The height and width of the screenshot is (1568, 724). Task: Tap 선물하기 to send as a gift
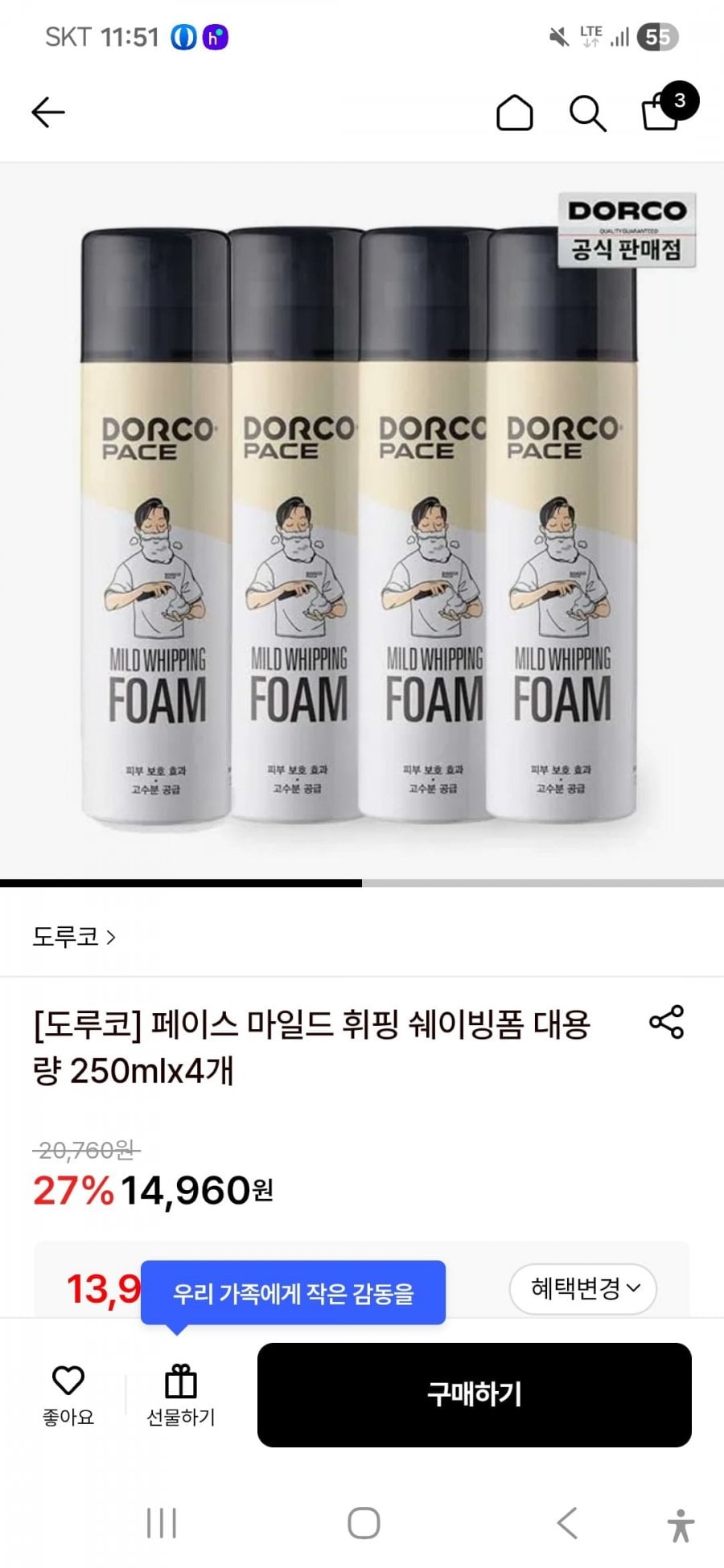tap(181, 1395)
